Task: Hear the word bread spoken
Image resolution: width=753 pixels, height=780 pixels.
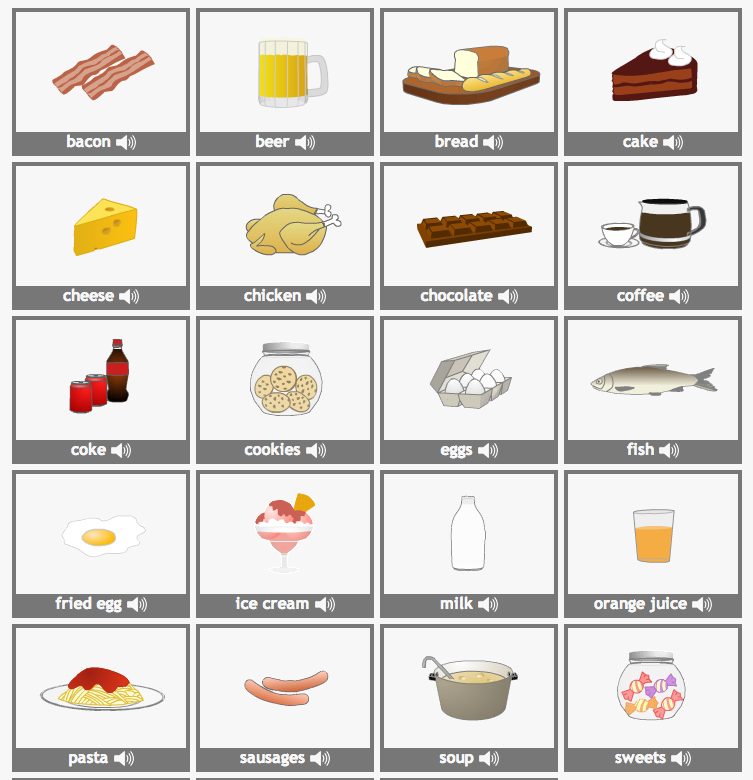Action: (493, 142)
